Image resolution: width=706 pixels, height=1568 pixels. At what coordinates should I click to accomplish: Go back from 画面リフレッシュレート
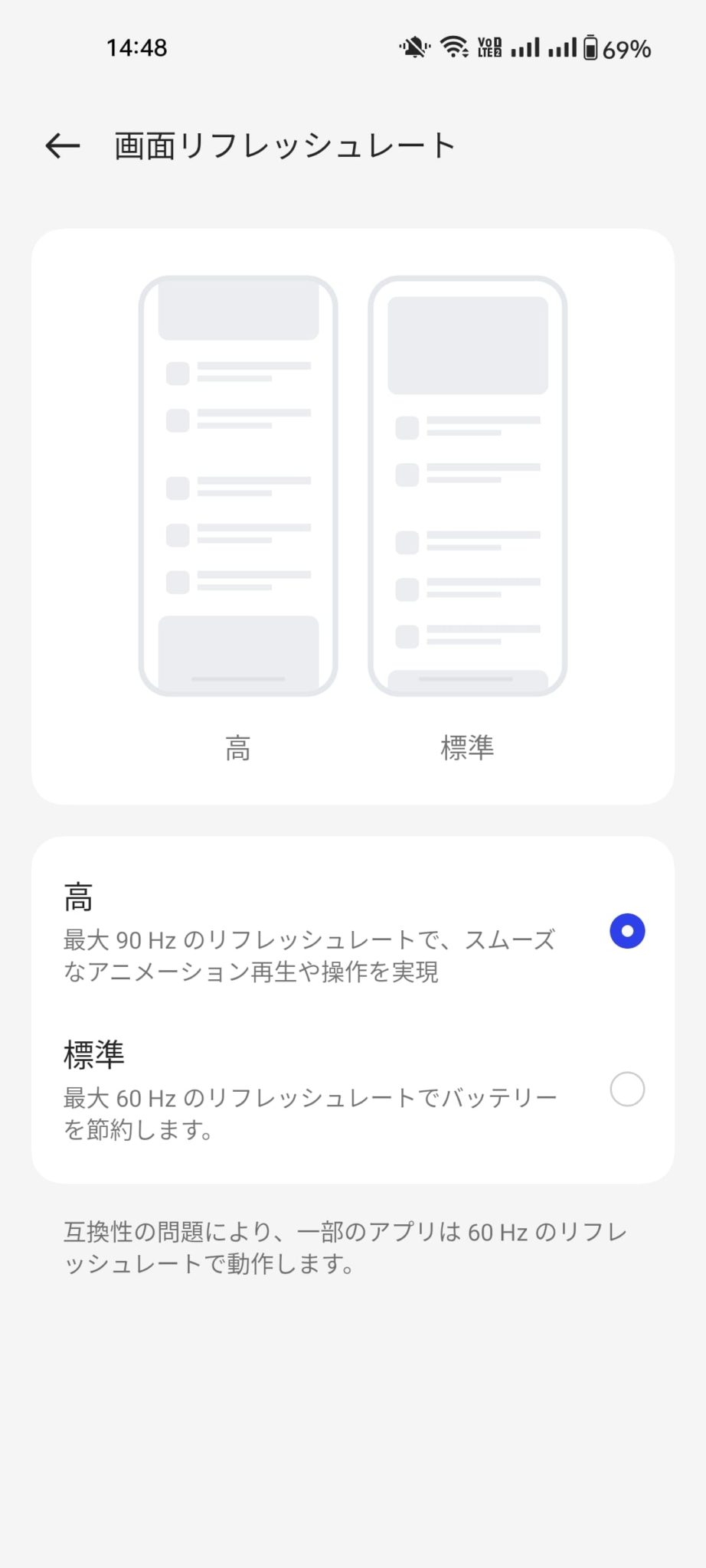[x=63, y=145]
